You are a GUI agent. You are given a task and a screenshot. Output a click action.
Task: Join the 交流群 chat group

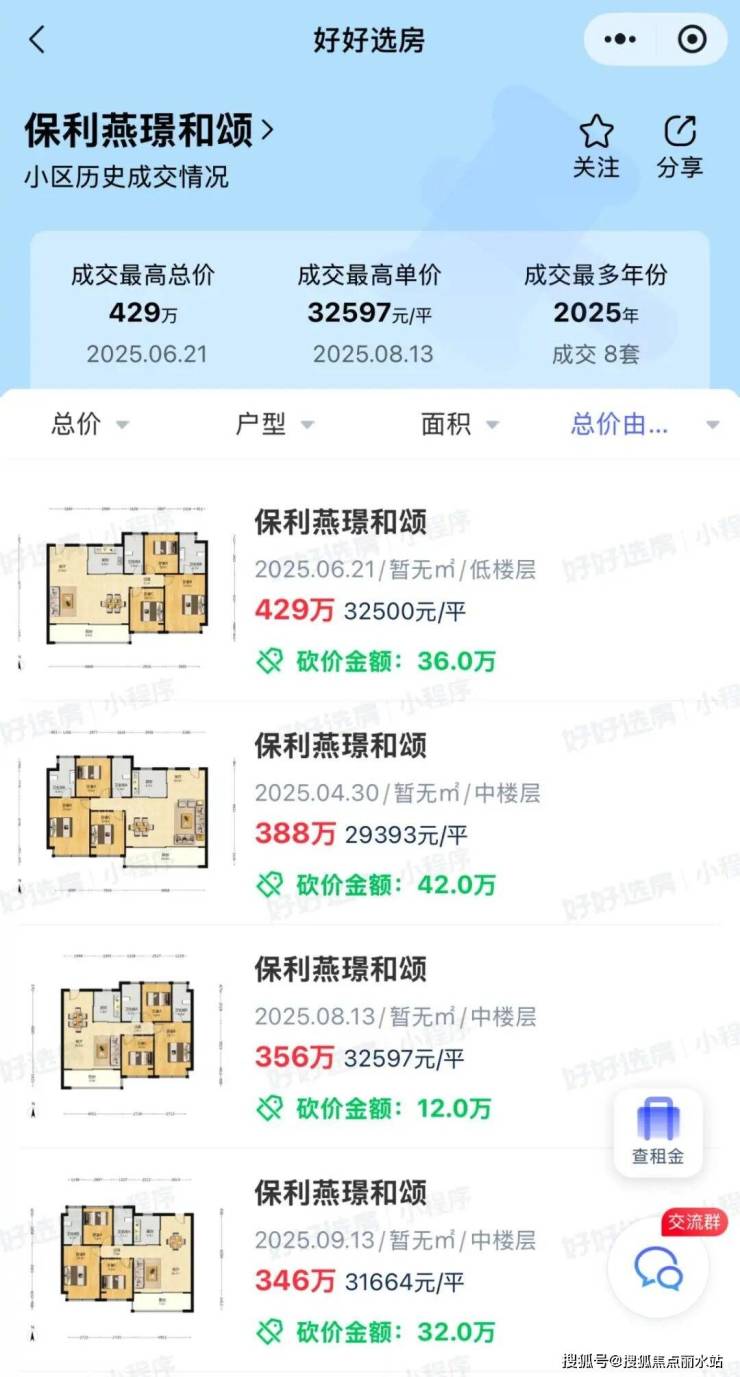click(x=659, y=1267)
